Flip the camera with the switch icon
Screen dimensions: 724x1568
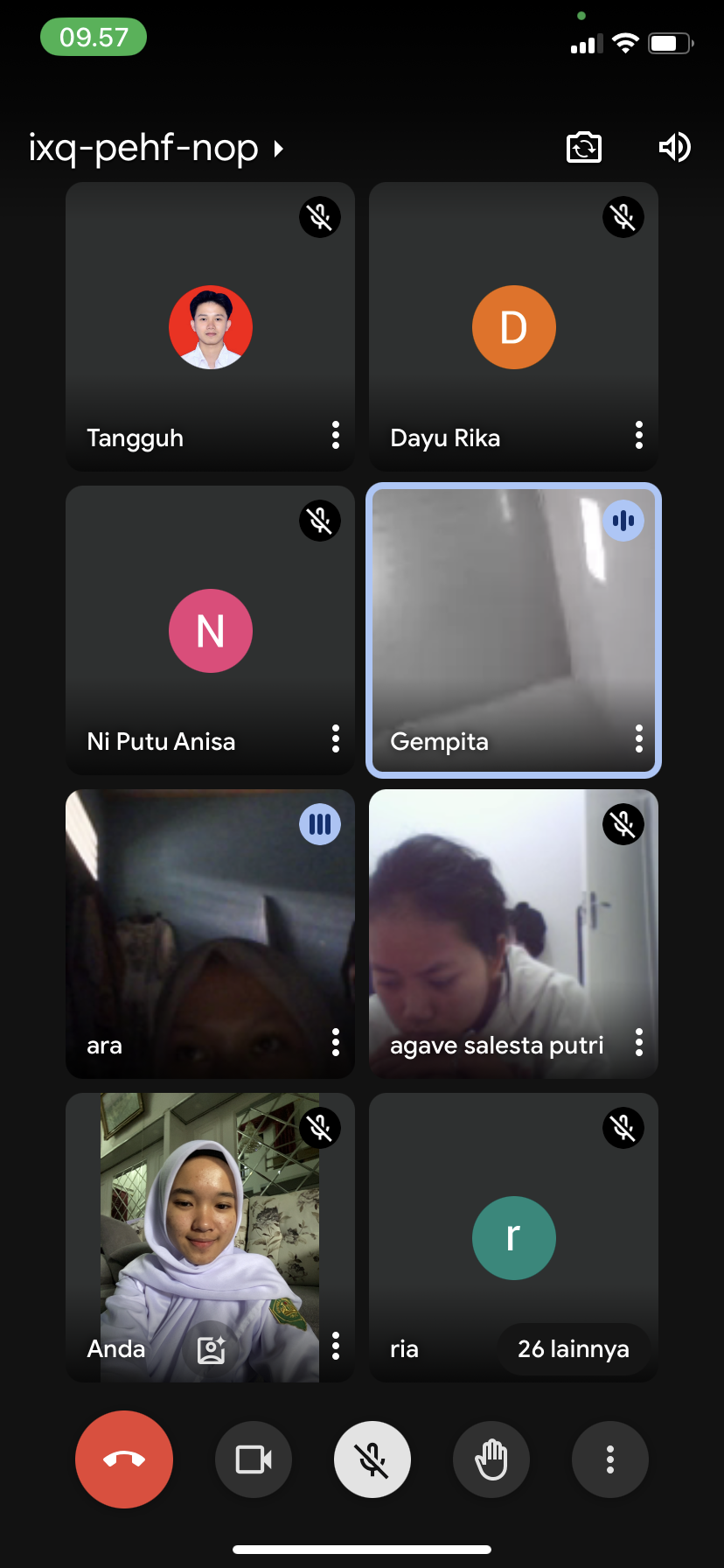[x=584, y=147]
